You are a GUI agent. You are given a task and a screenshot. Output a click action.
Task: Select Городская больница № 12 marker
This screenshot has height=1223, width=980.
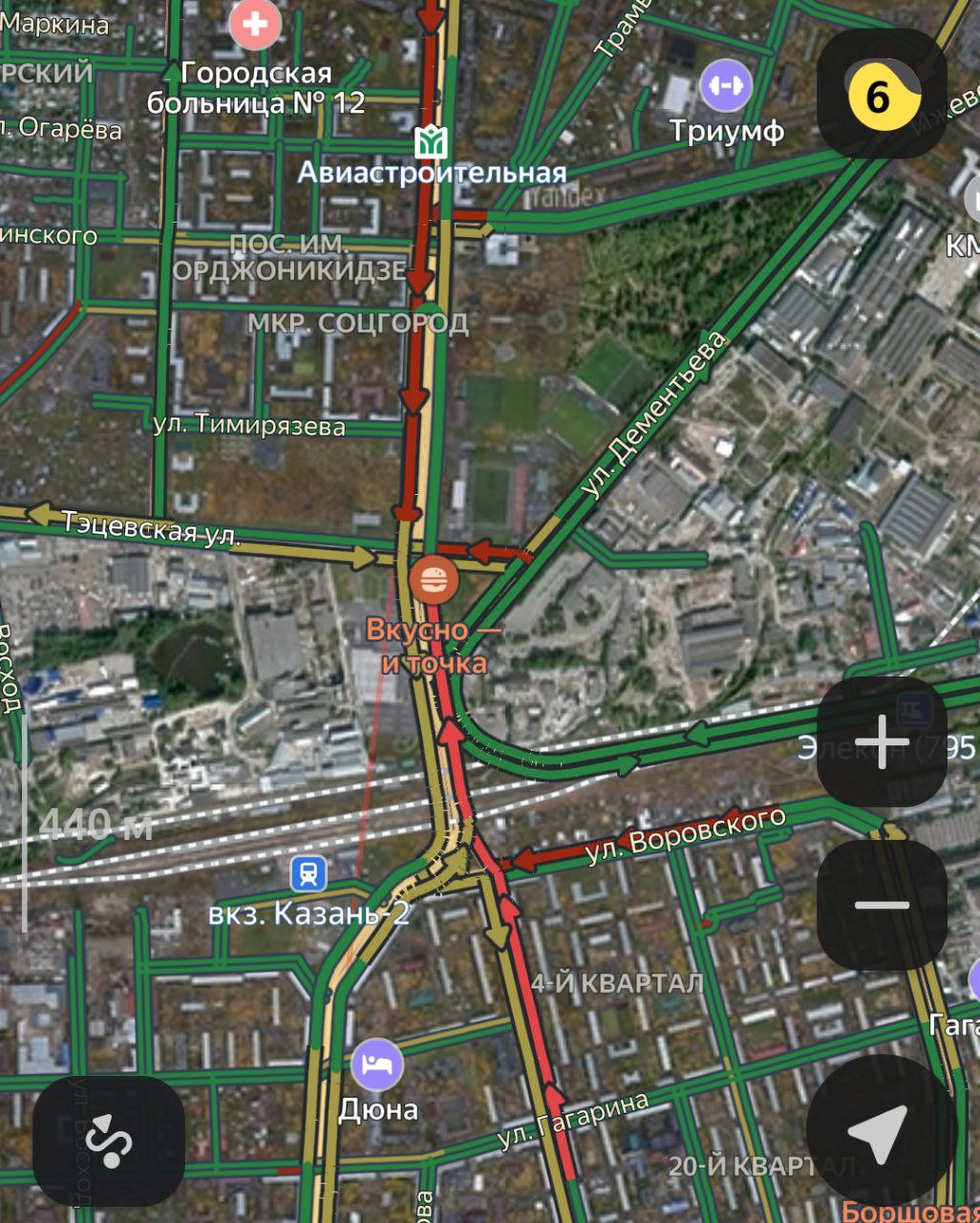pyautogui.click(x=254, y=24)
